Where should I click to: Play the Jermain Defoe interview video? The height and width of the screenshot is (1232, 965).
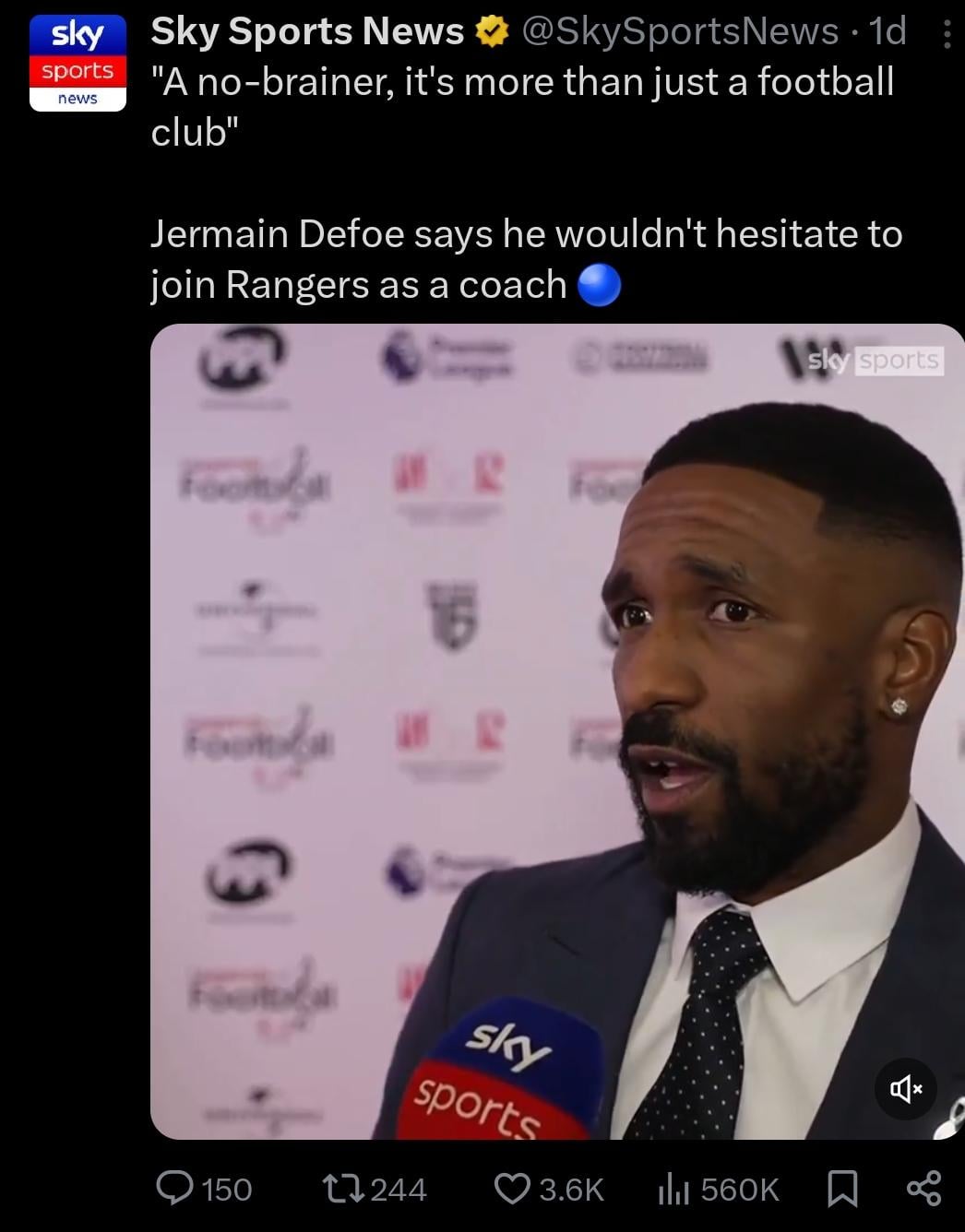point(557,731)
